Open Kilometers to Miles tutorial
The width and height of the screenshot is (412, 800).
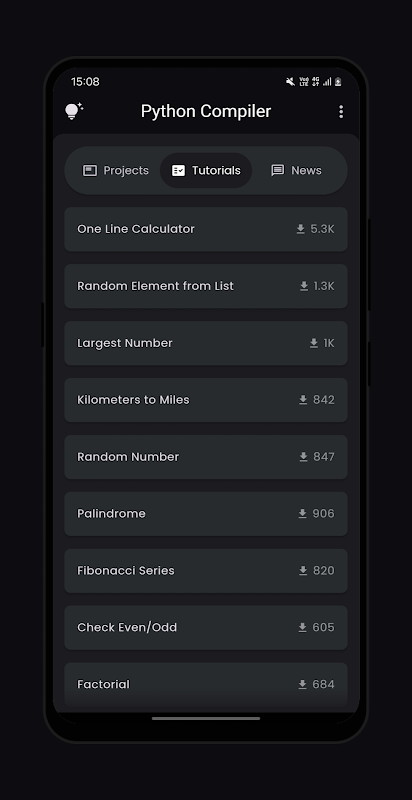[x=206, y=400]
